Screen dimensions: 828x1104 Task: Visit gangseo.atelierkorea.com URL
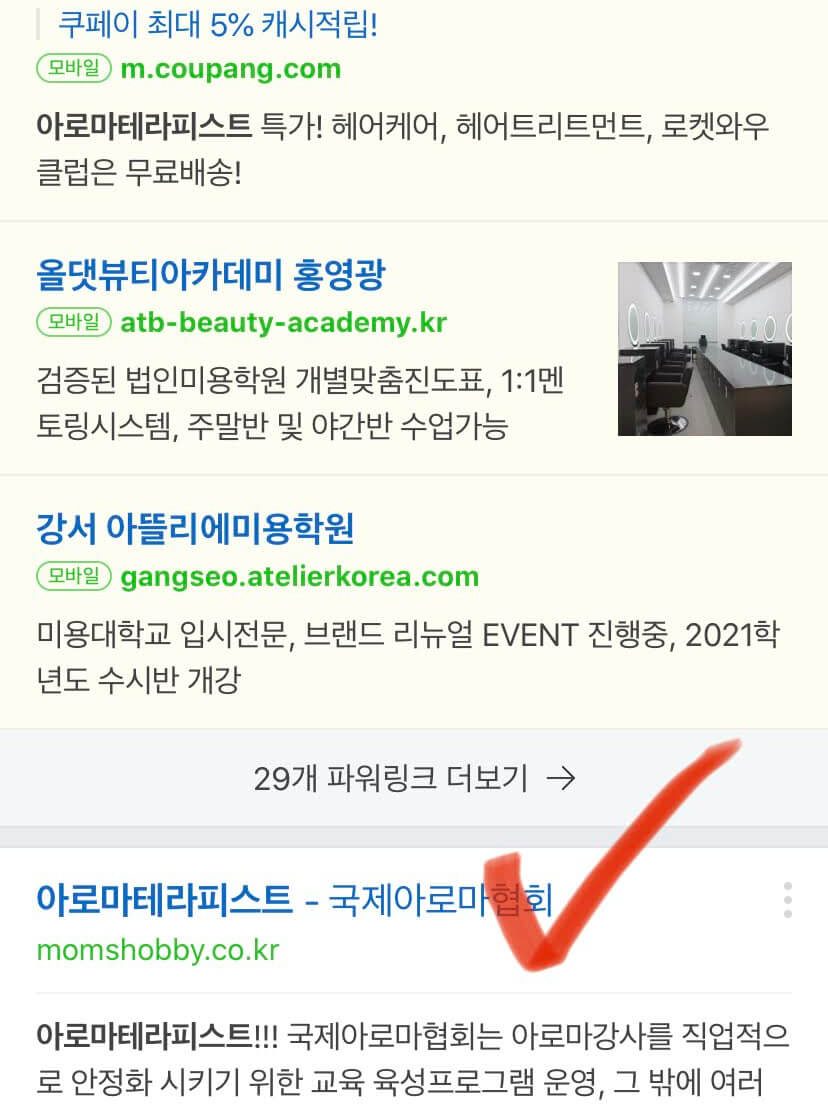point(299,577)
